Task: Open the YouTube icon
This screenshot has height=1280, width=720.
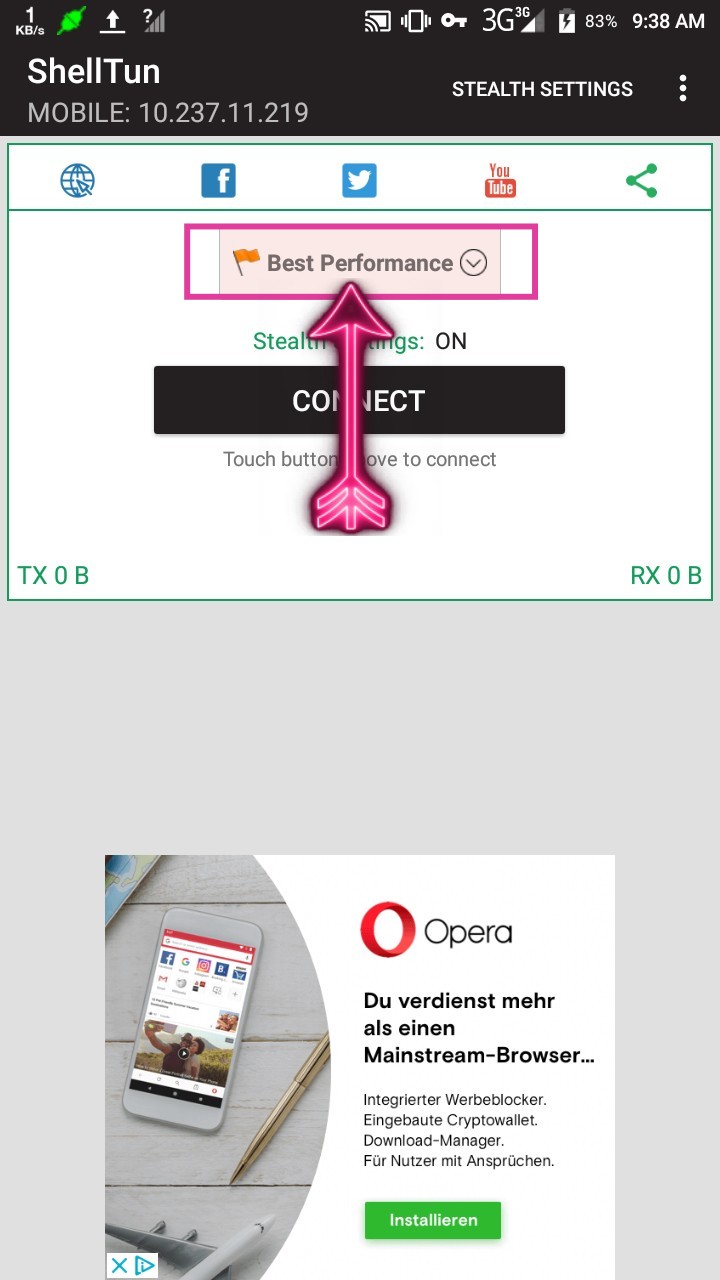Action: coord(500,181)
